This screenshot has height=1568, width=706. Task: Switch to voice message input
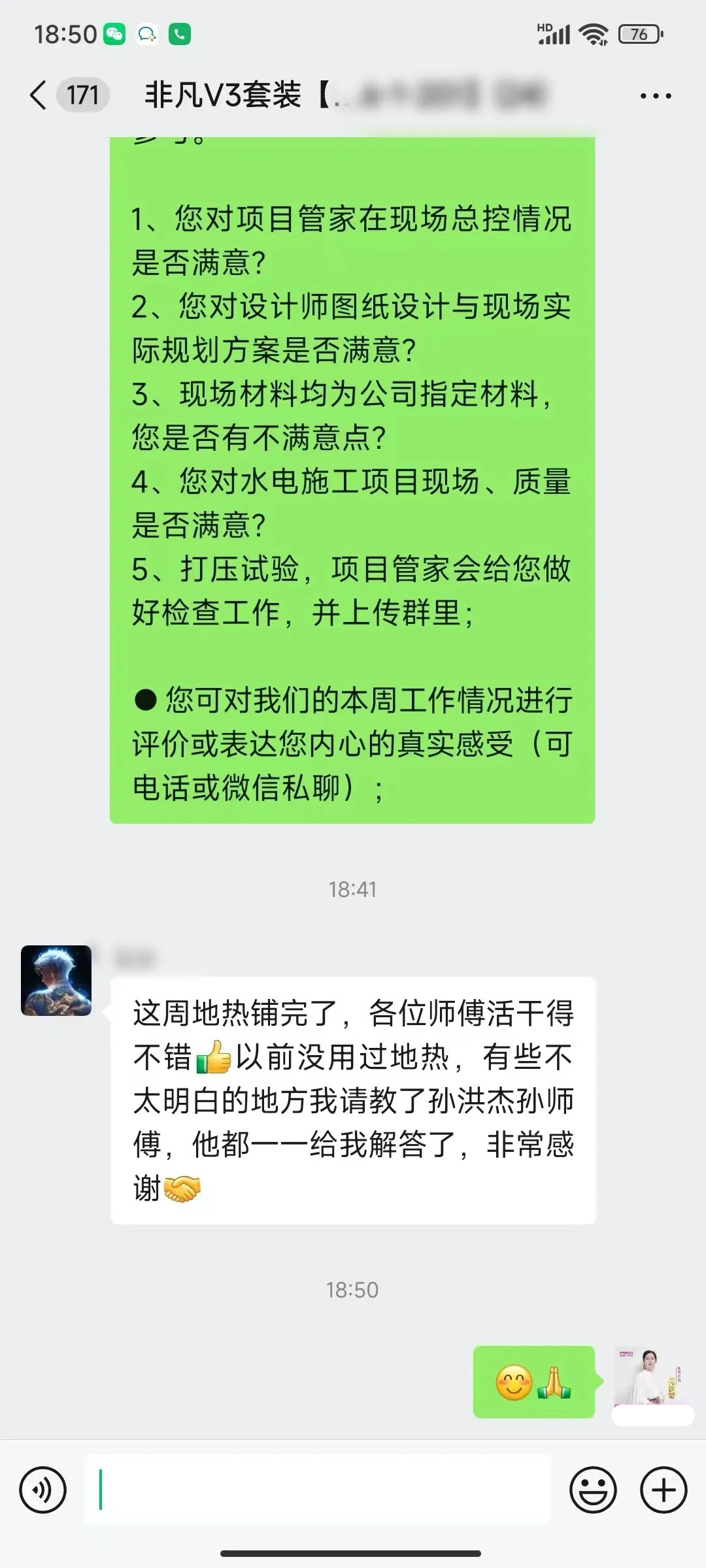[x=43, y=1490]
